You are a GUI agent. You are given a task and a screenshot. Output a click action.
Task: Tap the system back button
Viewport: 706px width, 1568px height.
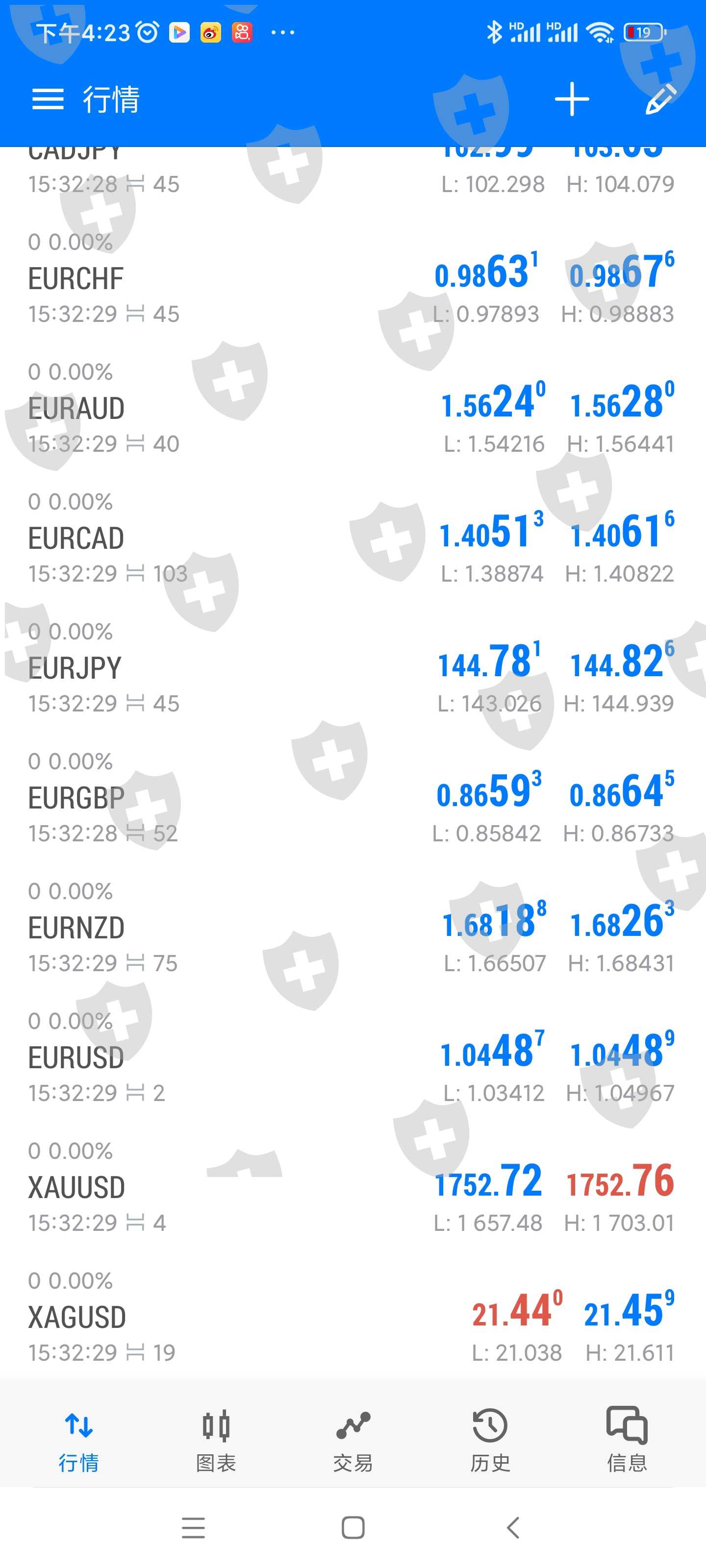coord(513,1527)
